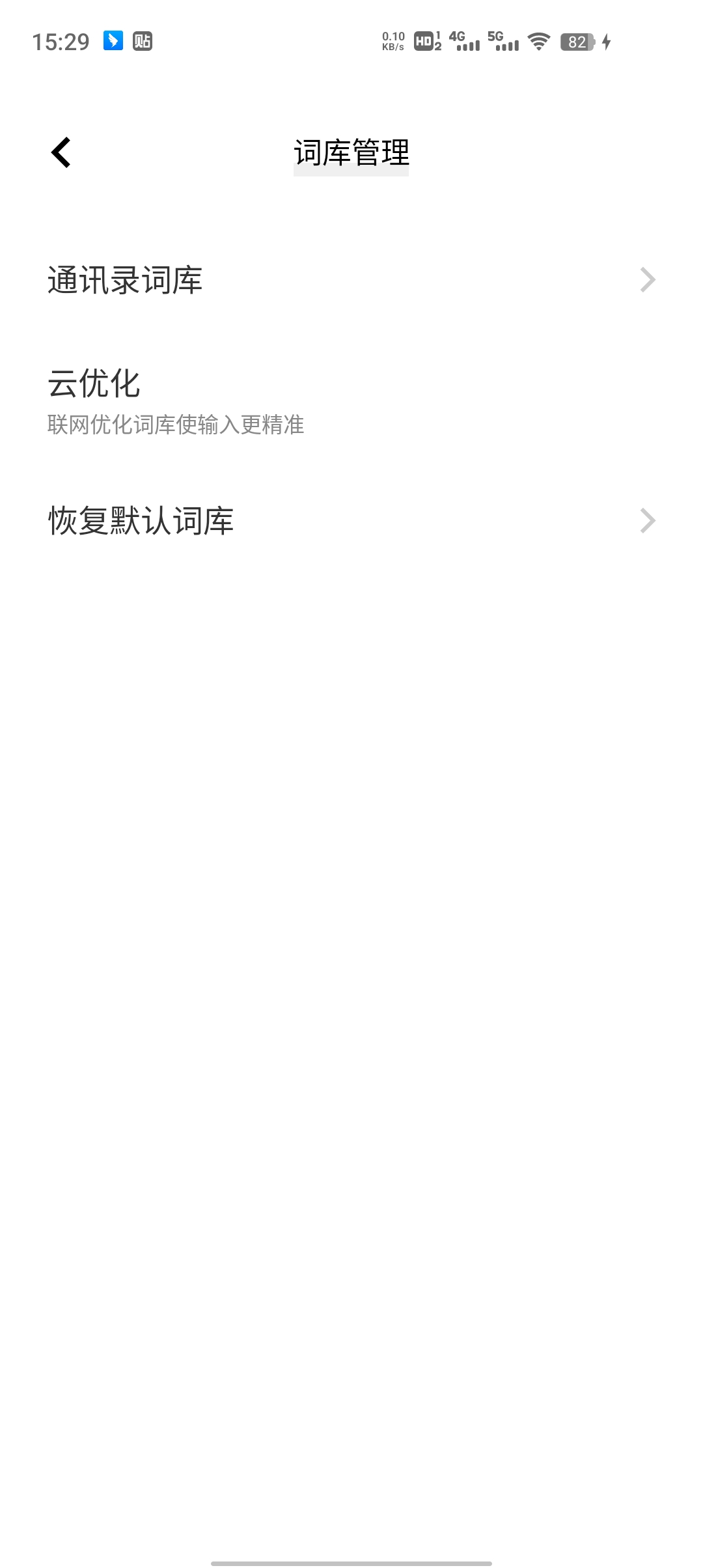Tap the charging bolt icon

point(607,42)
